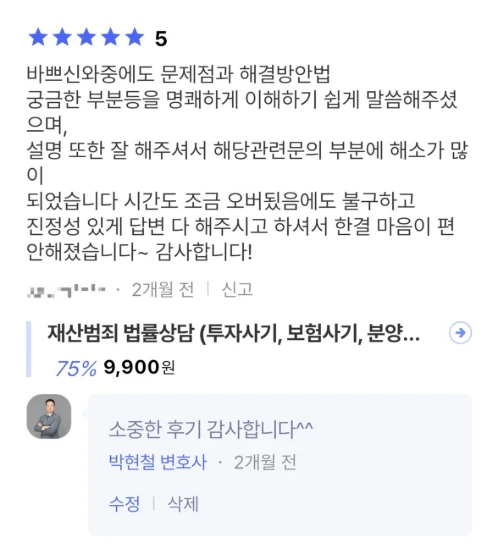Report this review via 신고
Image resolution: width=498 pixels, height=560 pixels.
tap(237, 289)
